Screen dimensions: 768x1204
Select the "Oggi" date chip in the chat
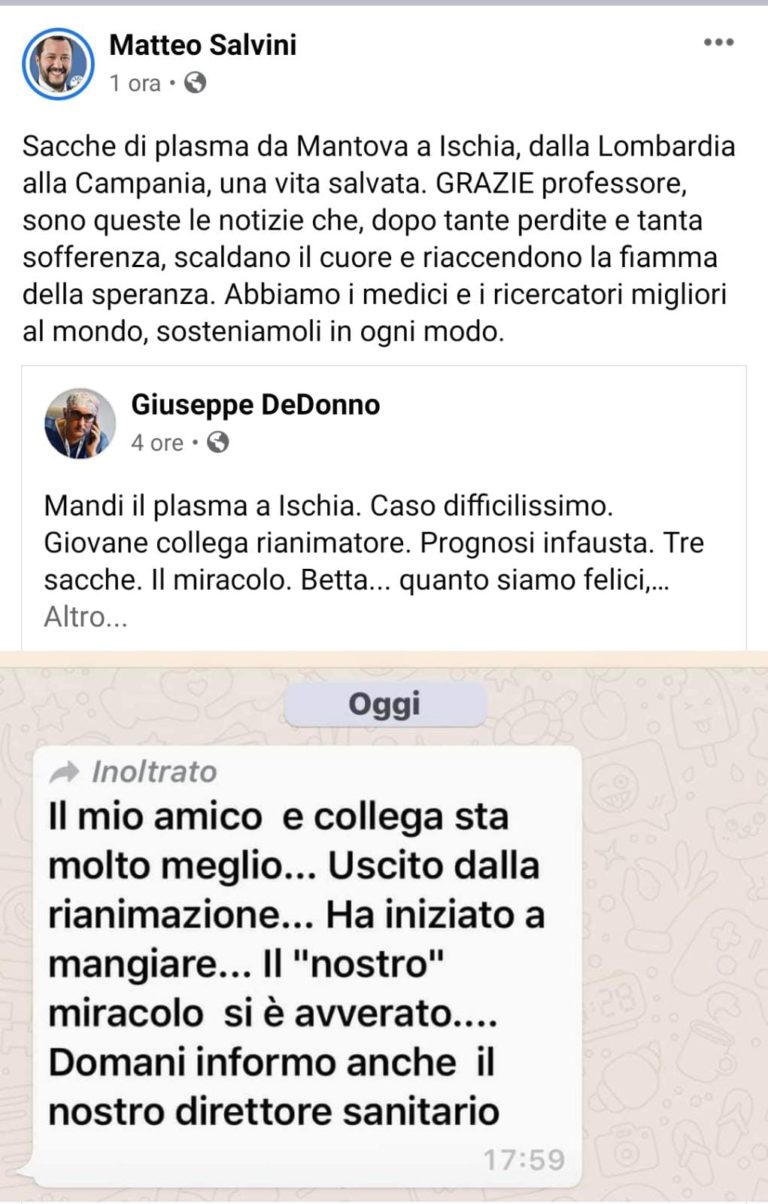(x=385, y=703)
